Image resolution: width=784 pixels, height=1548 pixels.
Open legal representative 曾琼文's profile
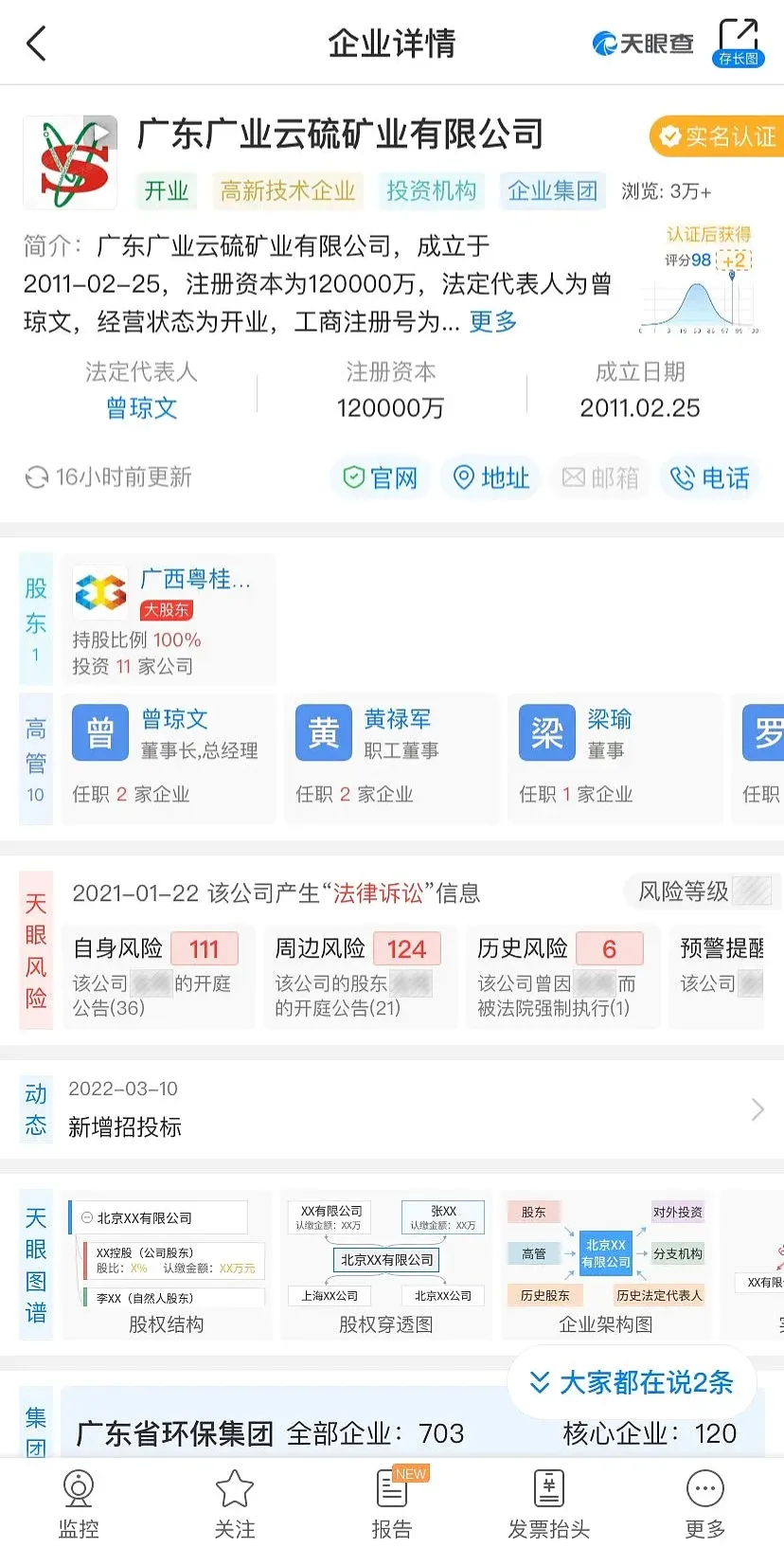141,408
